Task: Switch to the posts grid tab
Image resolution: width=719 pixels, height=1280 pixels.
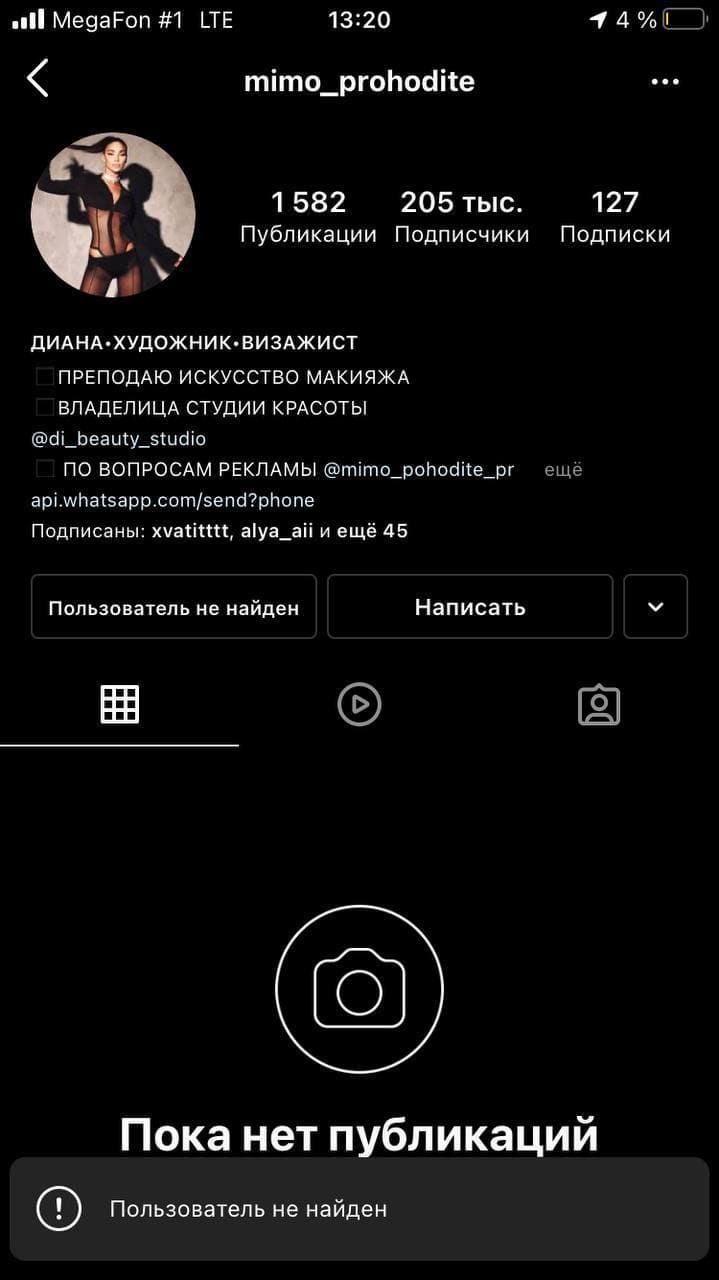Action: coord(120,705)
